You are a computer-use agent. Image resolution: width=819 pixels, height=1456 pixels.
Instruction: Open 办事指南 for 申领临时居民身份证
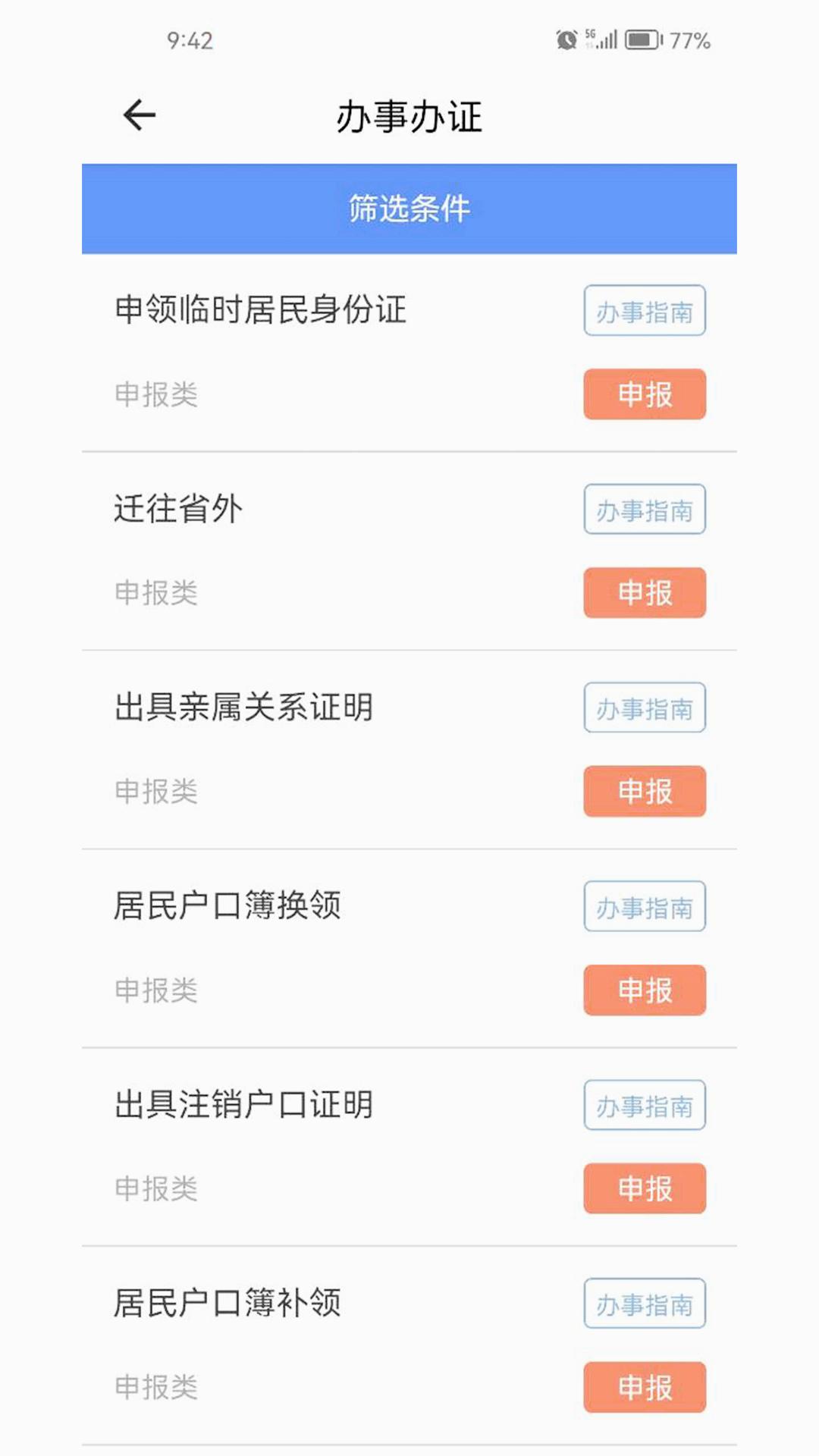coord(644,310)
